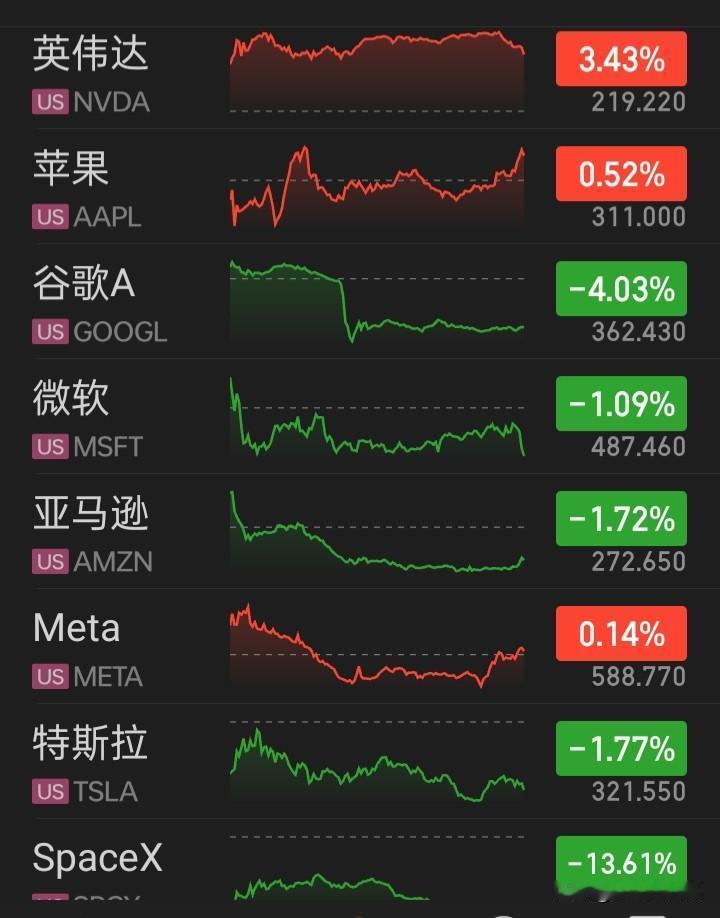Open the 苹果 AAPL stock row
The image size is (720, 918).
[360, 186]
